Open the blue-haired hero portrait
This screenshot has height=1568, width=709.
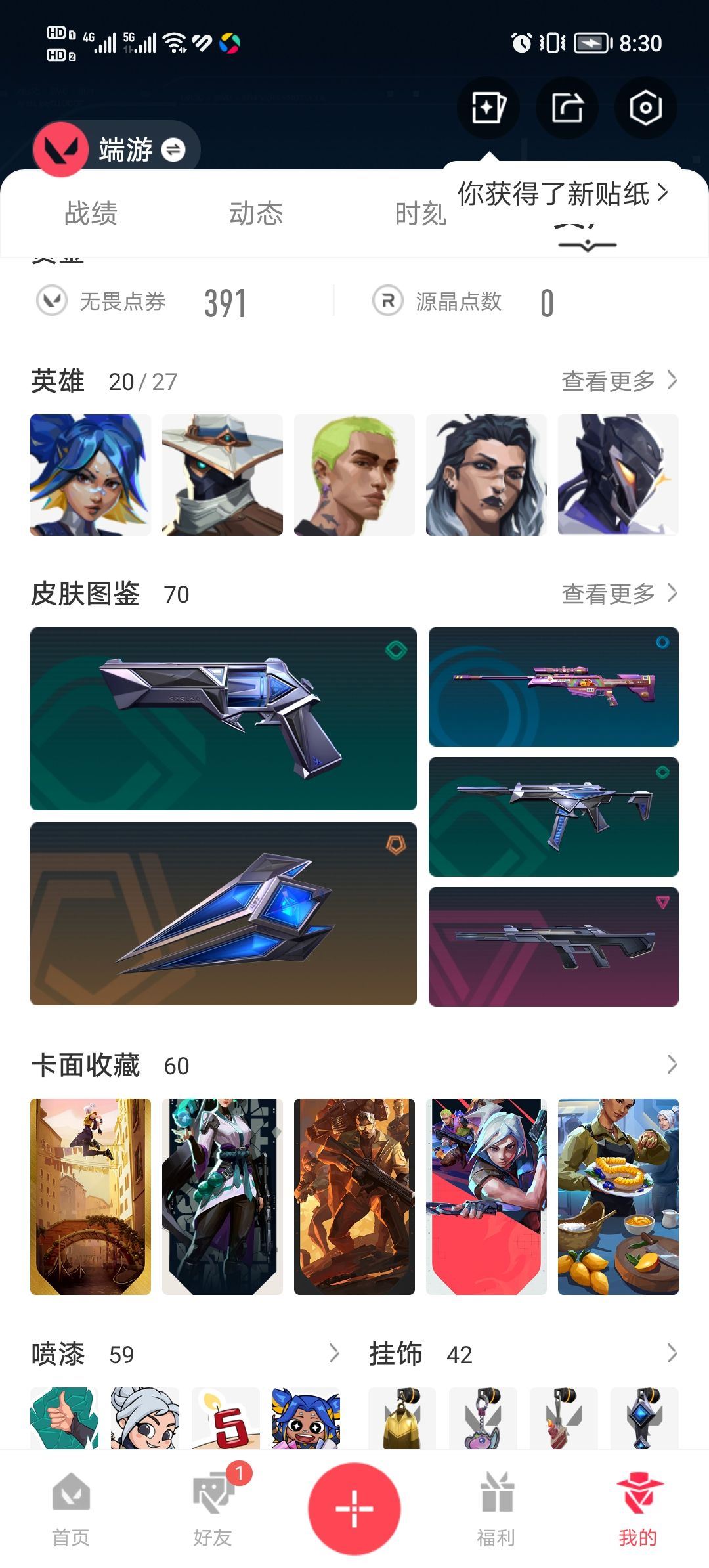[x=91, y=475]
